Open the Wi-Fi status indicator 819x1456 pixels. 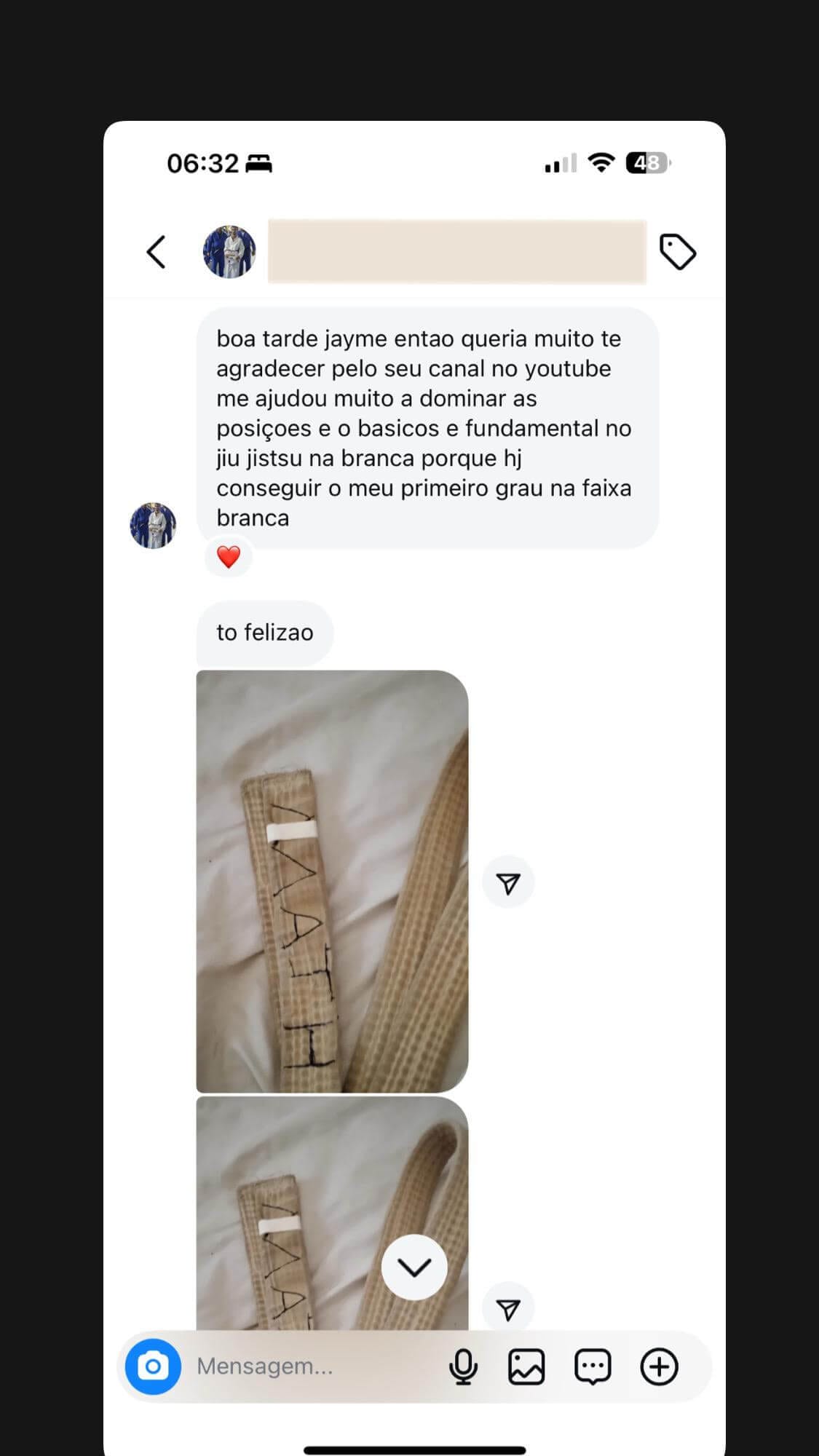tap(601, 162)
